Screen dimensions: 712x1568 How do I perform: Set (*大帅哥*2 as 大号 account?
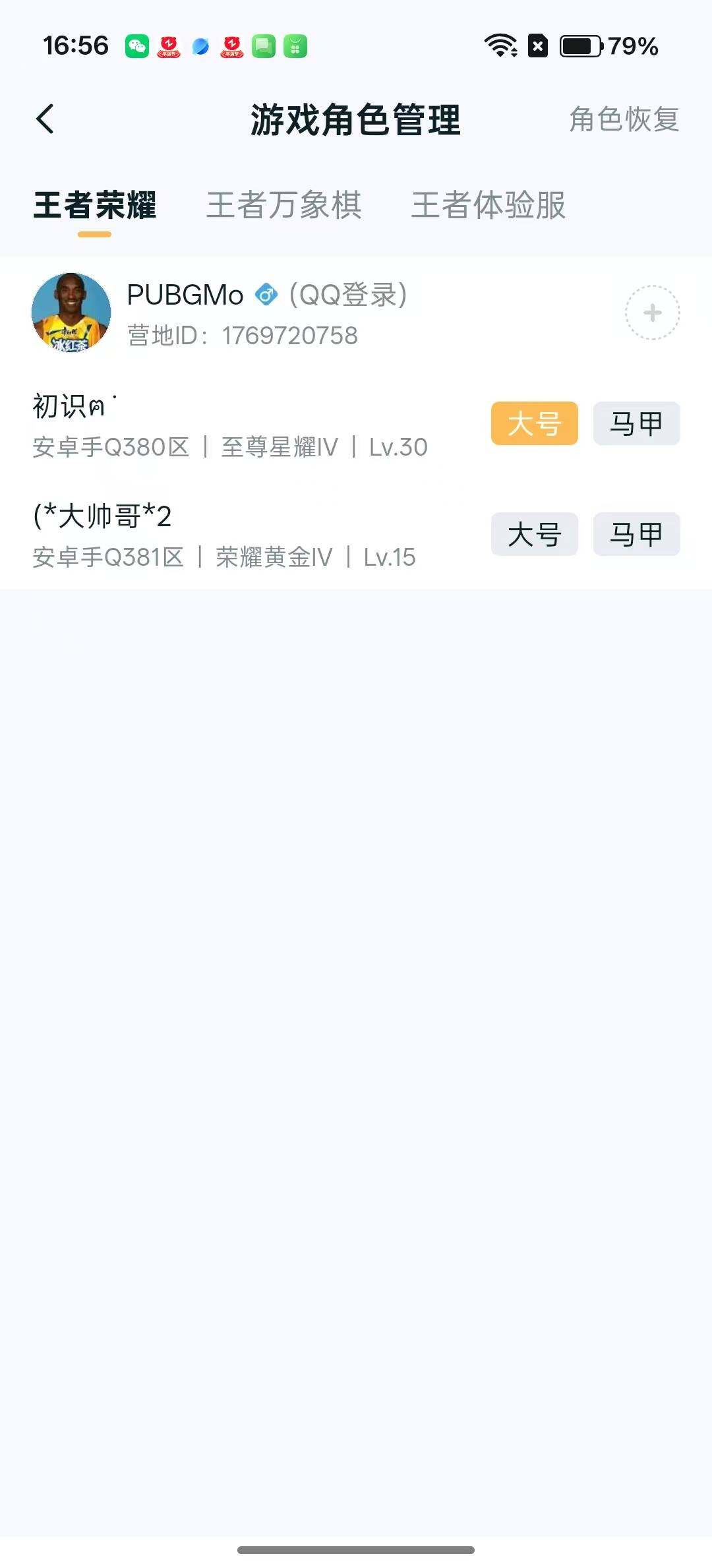coord(535,534)
